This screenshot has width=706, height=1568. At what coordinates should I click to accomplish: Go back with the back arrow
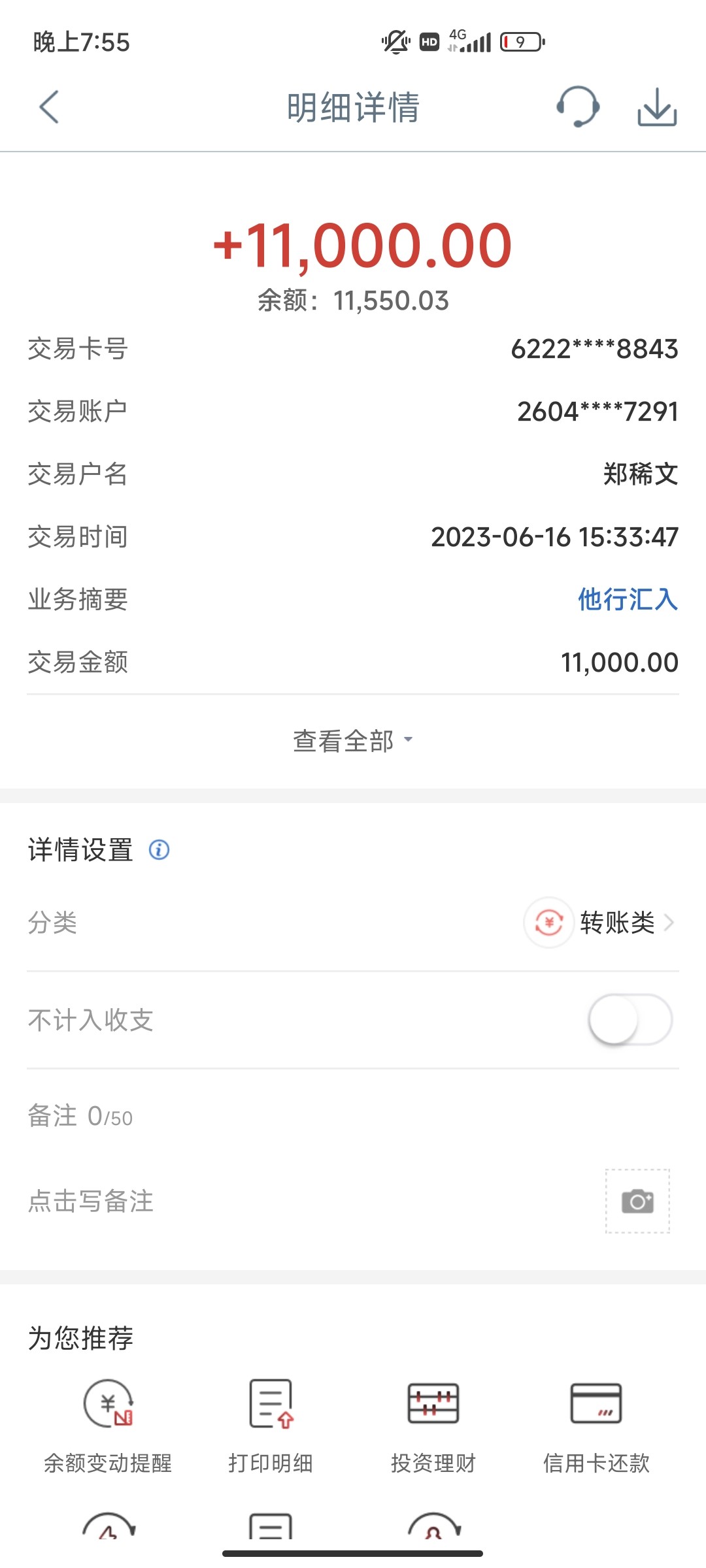coord(47,108)
